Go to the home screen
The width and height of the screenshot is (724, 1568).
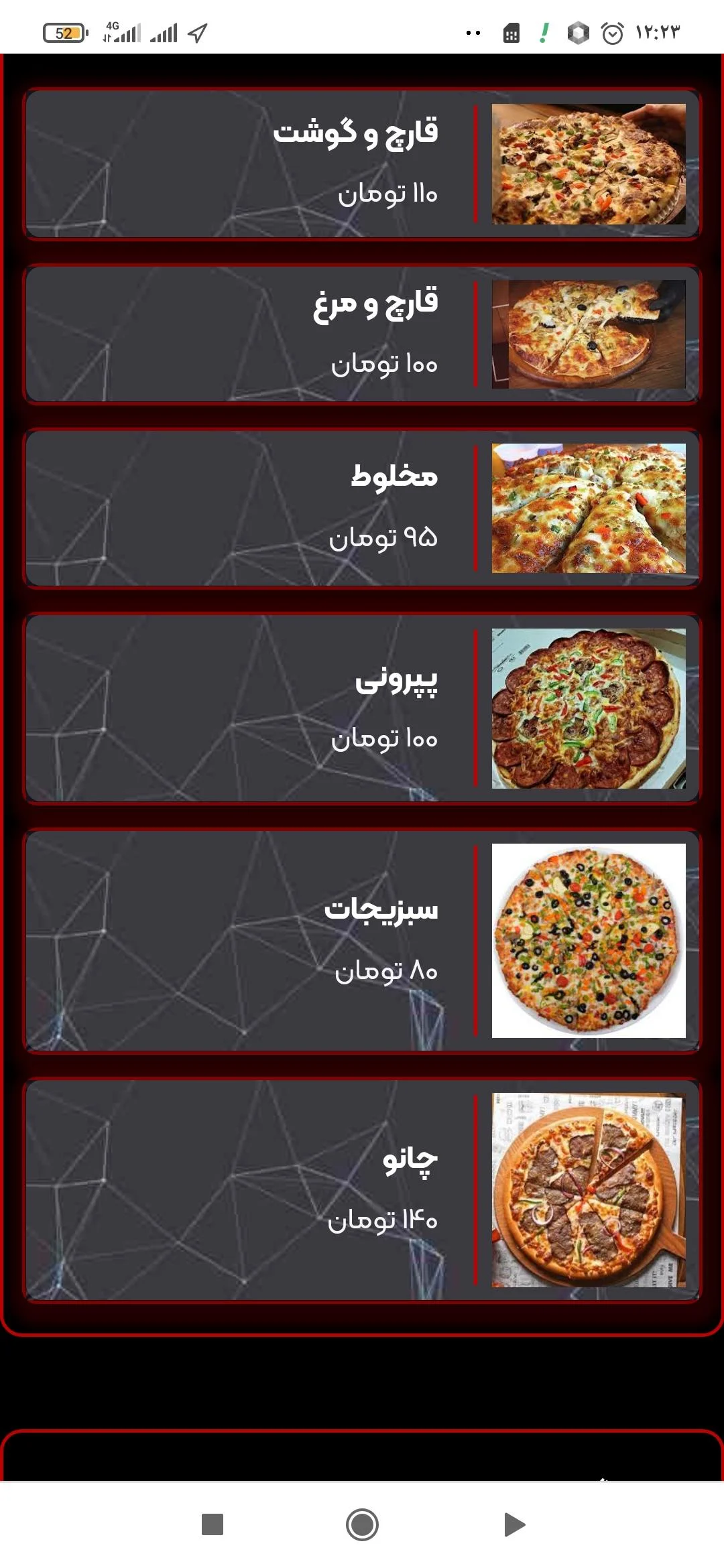[x=362, y=1524]
